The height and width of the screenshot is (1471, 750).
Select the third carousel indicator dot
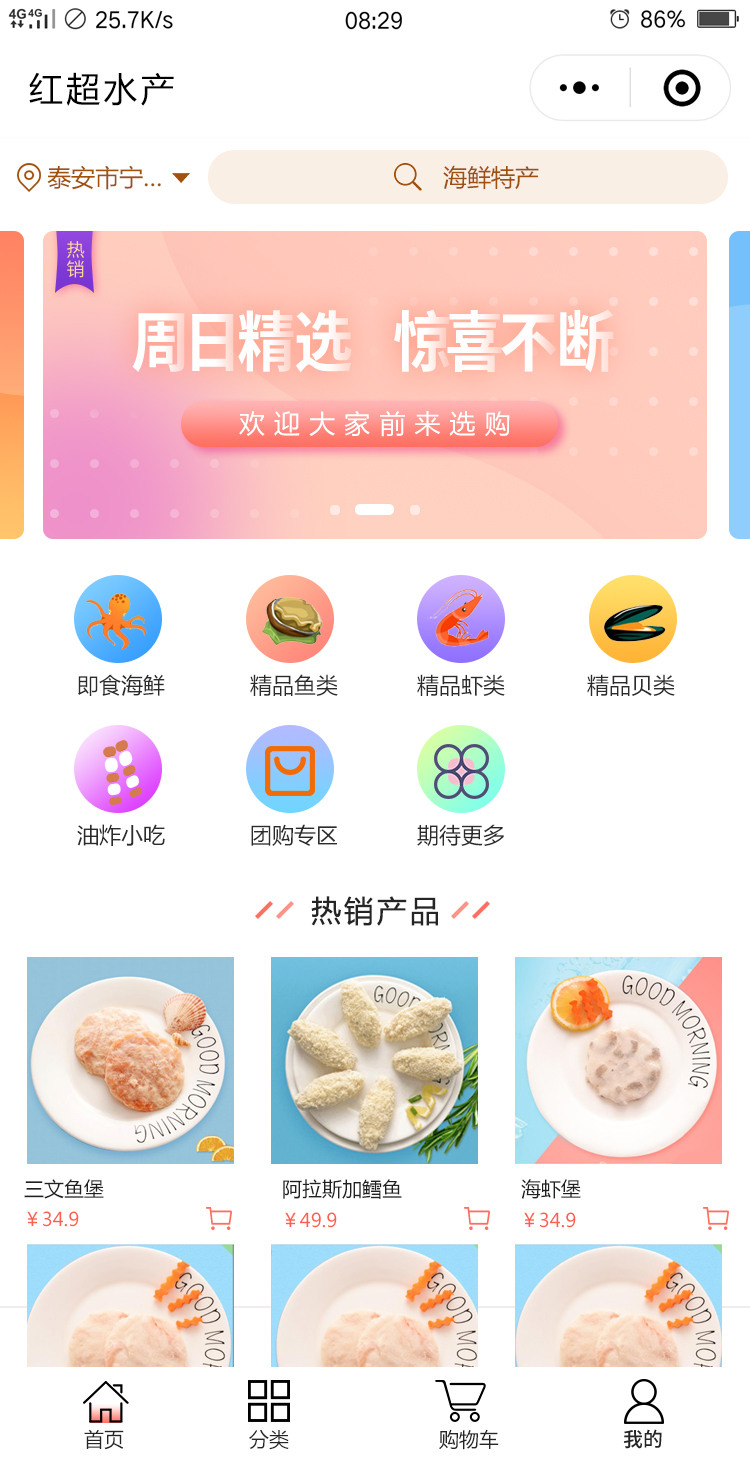[x=415, y=509]
